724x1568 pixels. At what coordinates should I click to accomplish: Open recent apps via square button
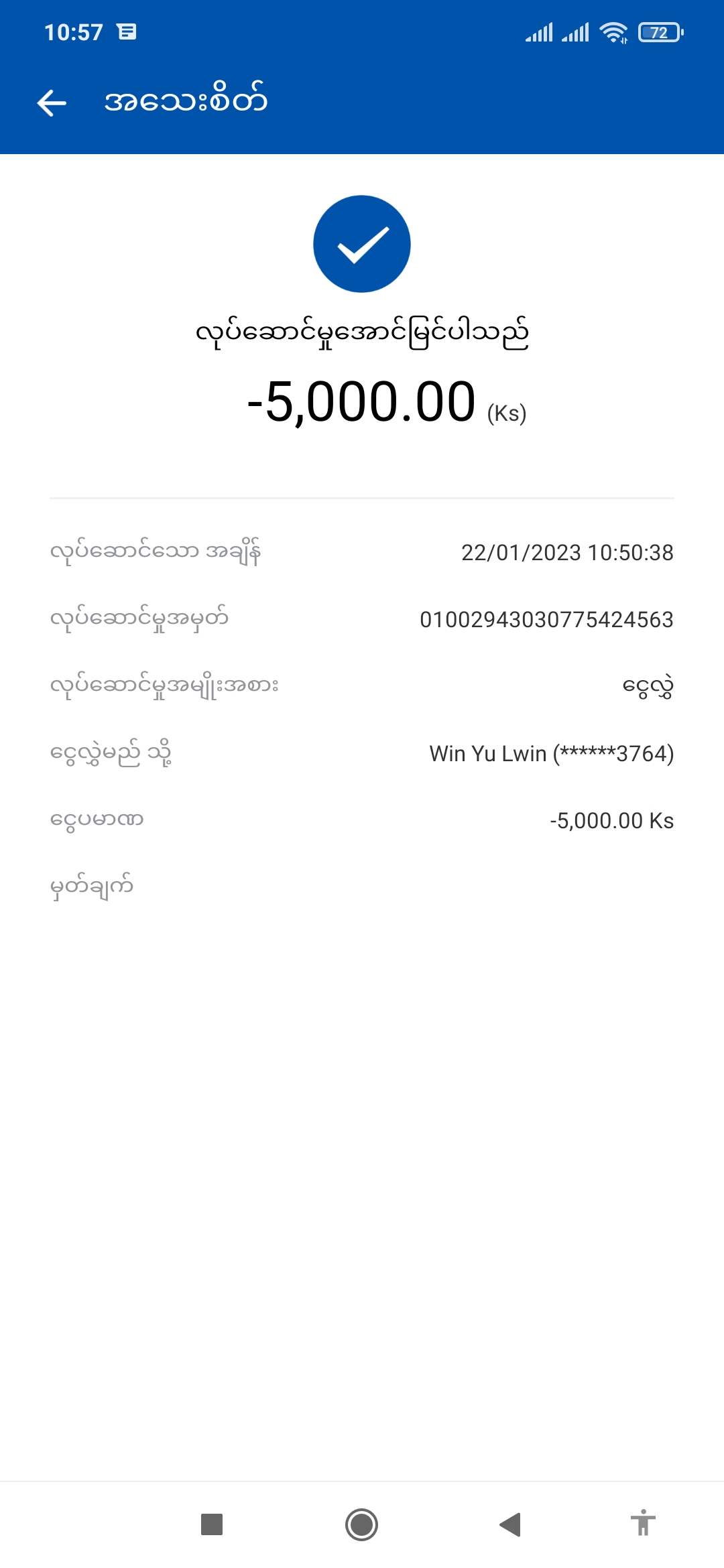click(212, 1524)
